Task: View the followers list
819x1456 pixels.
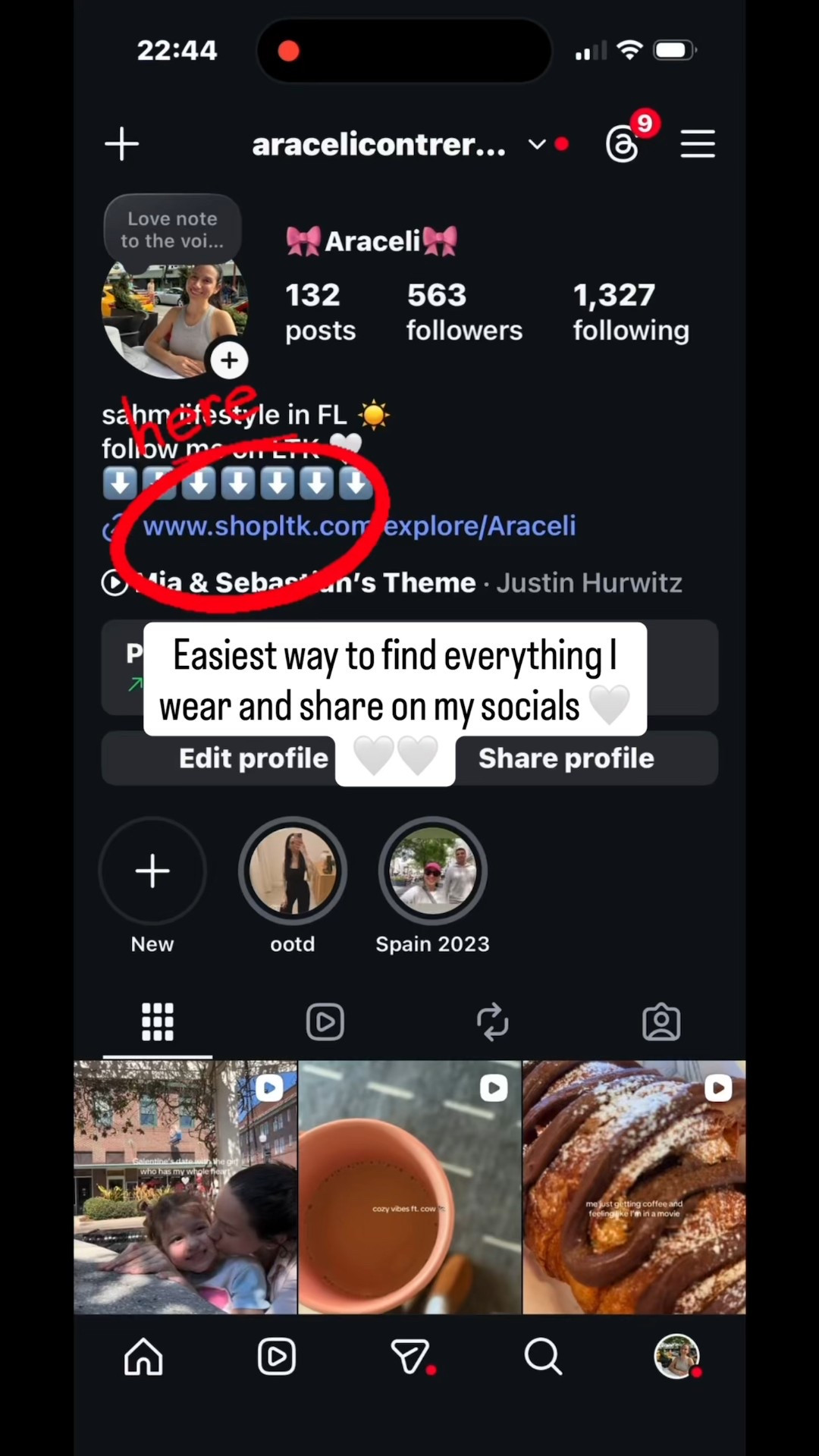Action: click(463, 312)
